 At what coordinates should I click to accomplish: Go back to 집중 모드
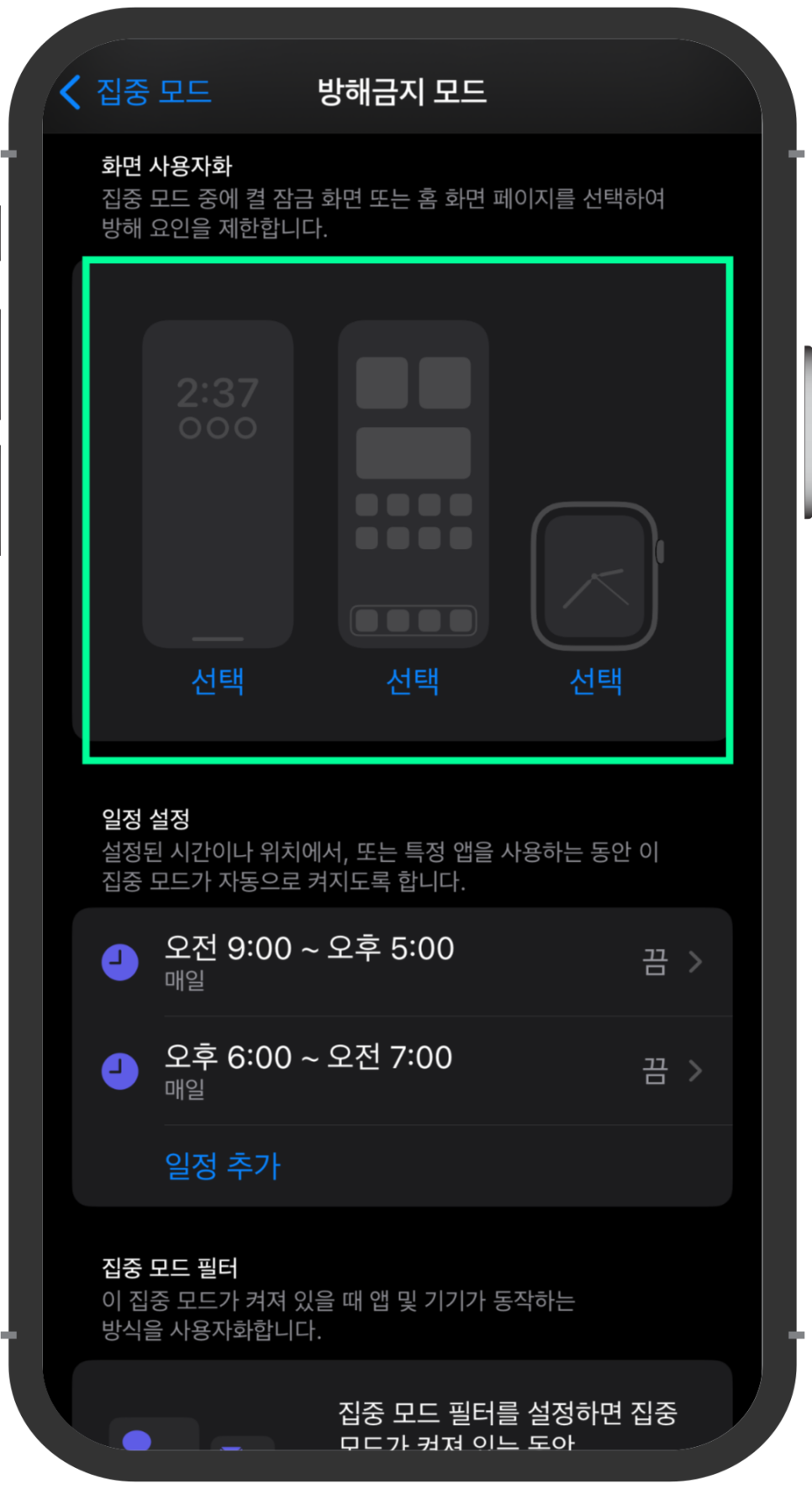pyautogui.click(x=136, y=92)
